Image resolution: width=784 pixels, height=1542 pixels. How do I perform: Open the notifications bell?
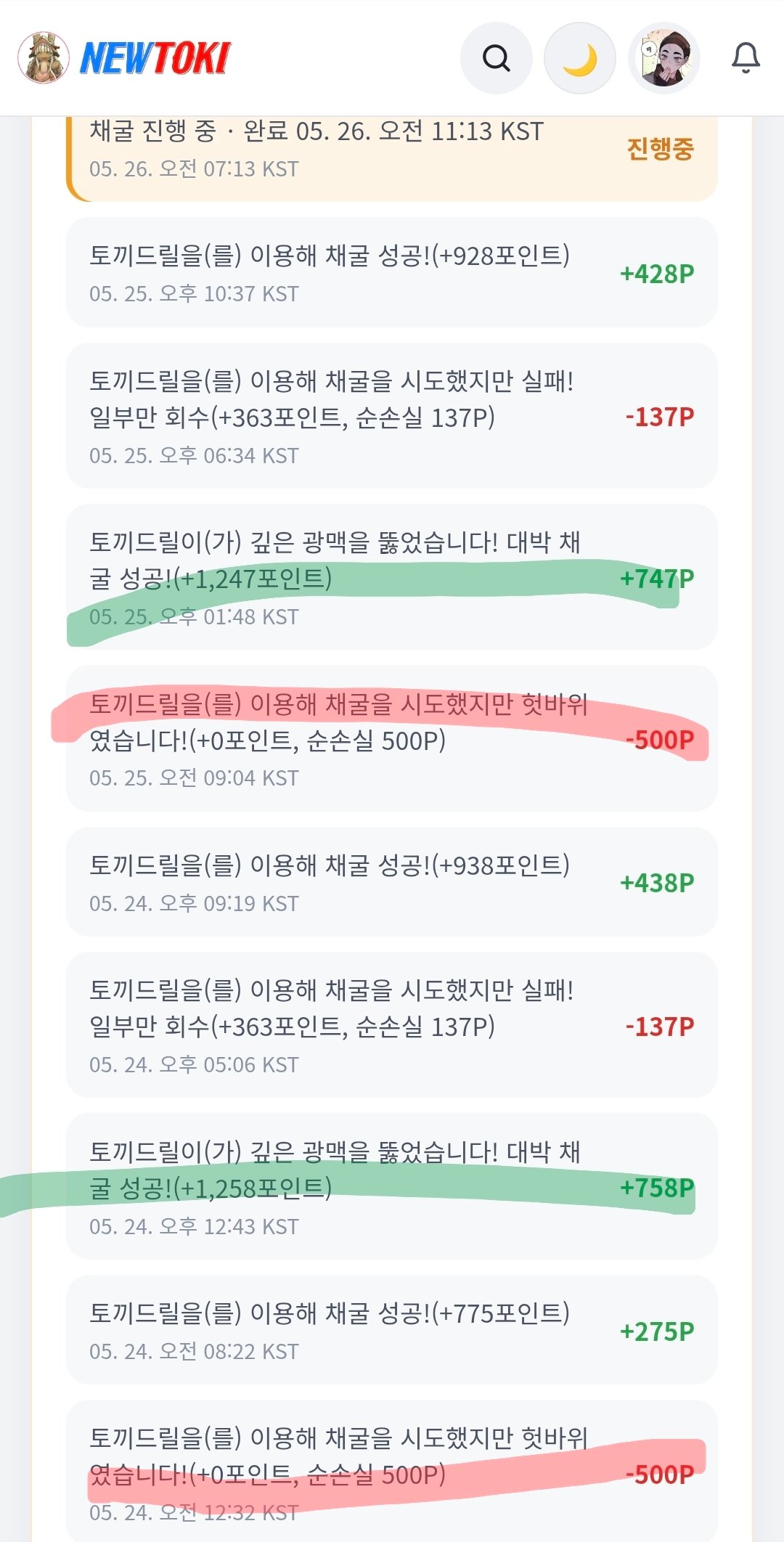point(746,58)
